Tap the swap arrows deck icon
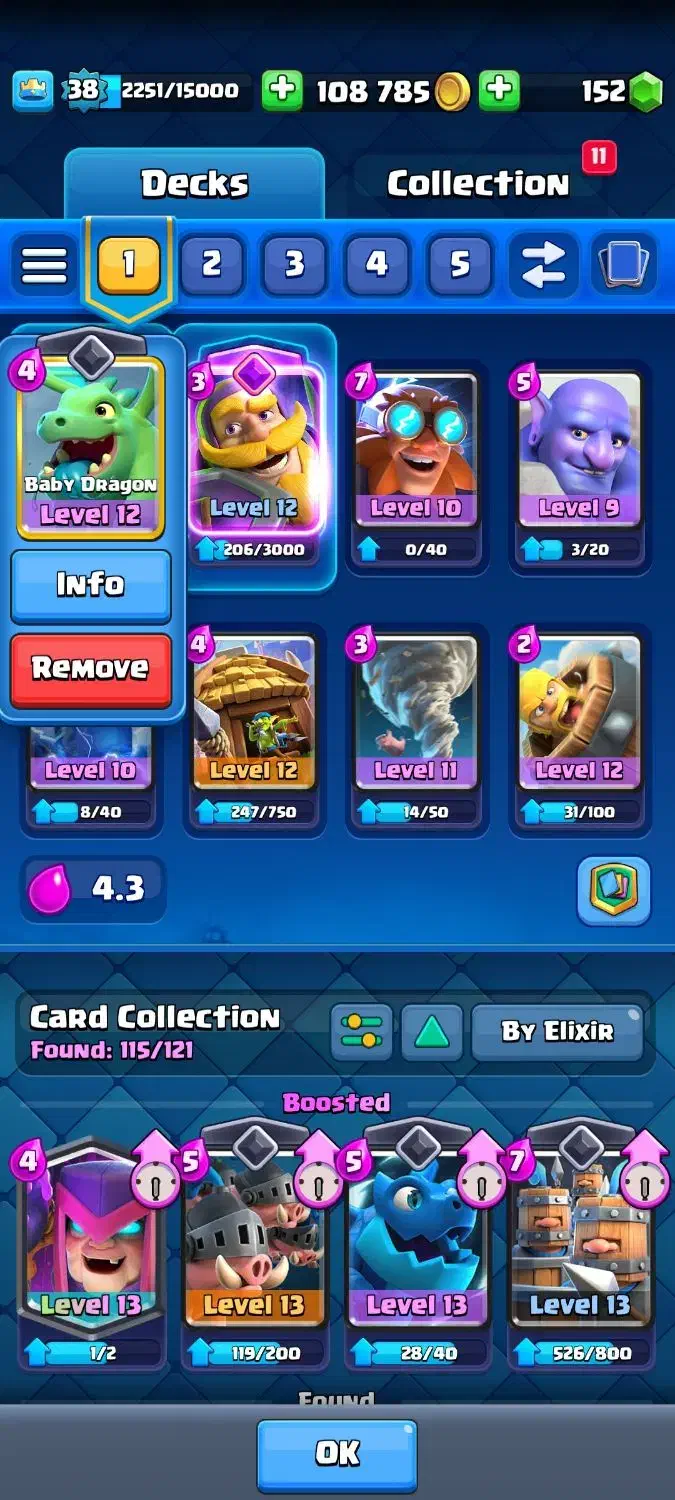The width and height of the screenshot is (675, 1500). [543, 265]
